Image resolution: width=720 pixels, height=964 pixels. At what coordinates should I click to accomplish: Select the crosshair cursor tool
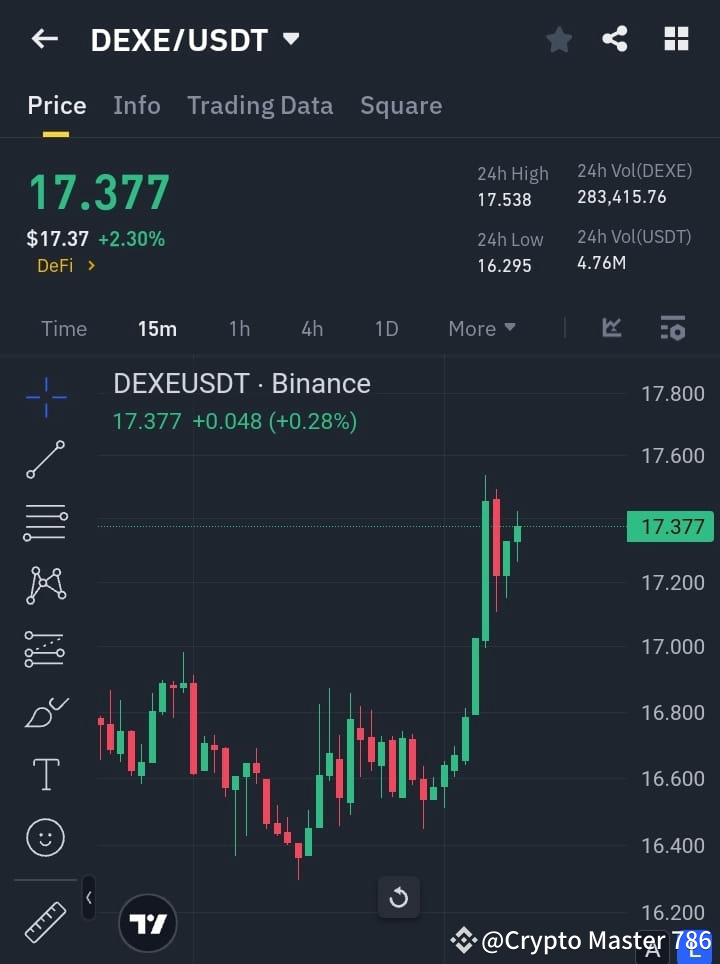click(45, 398)
